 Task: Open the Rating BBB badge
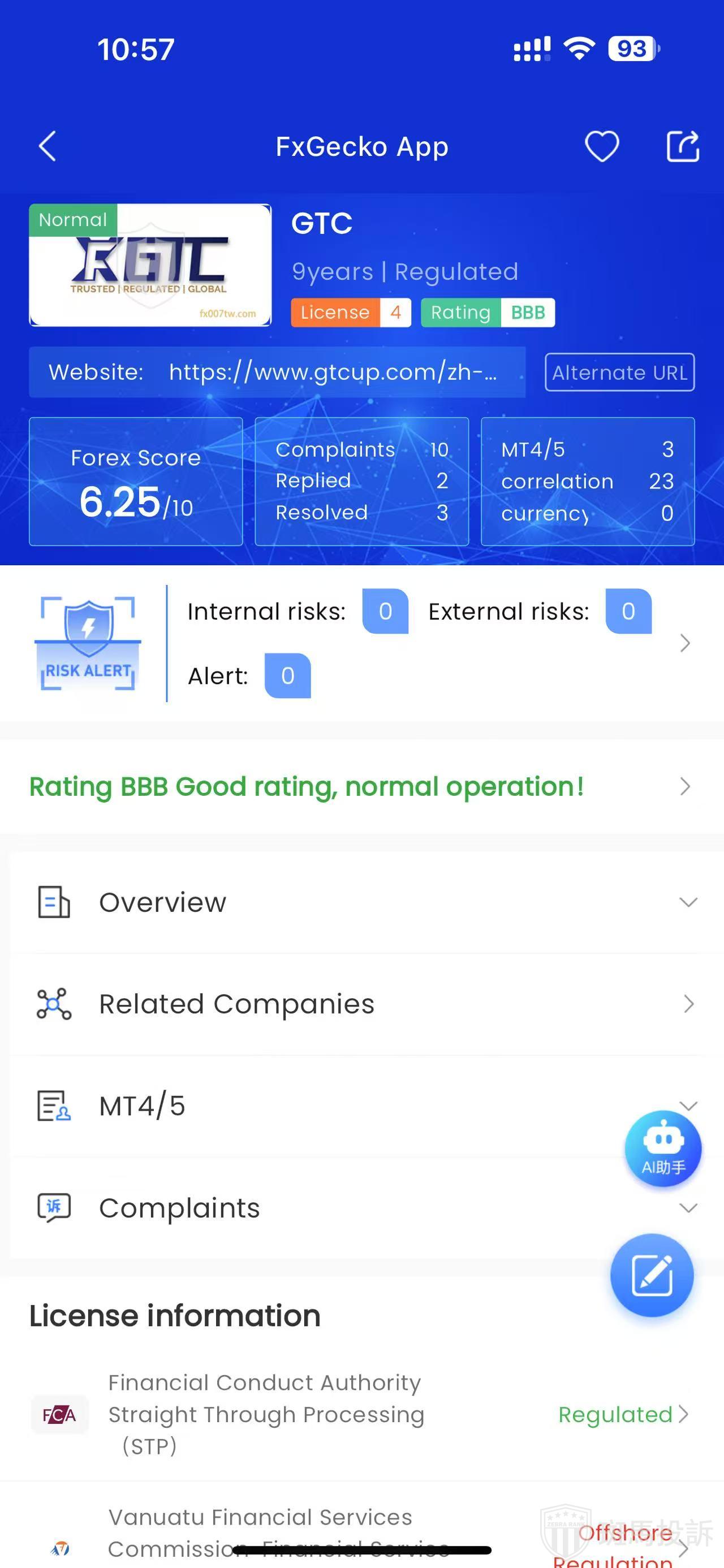(x=488, y=312)
